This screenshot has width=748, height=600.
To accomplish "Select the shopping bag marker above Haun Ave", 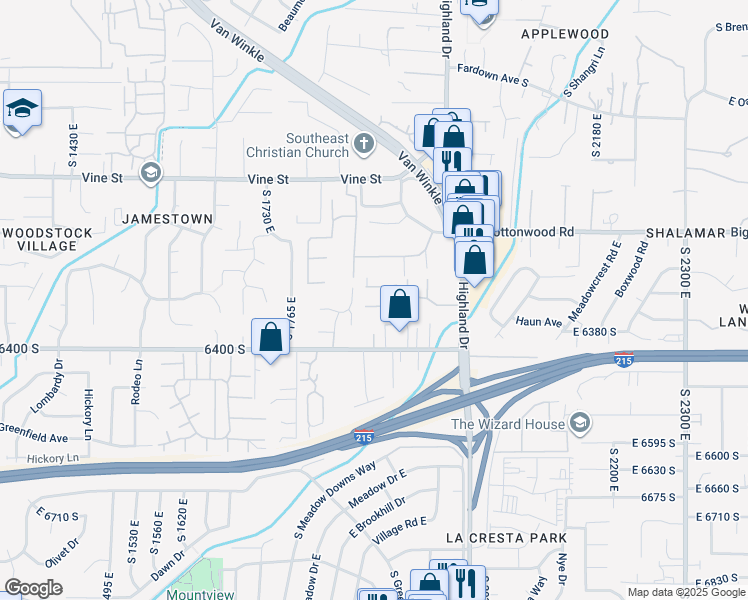I will [x=398, y=304].
